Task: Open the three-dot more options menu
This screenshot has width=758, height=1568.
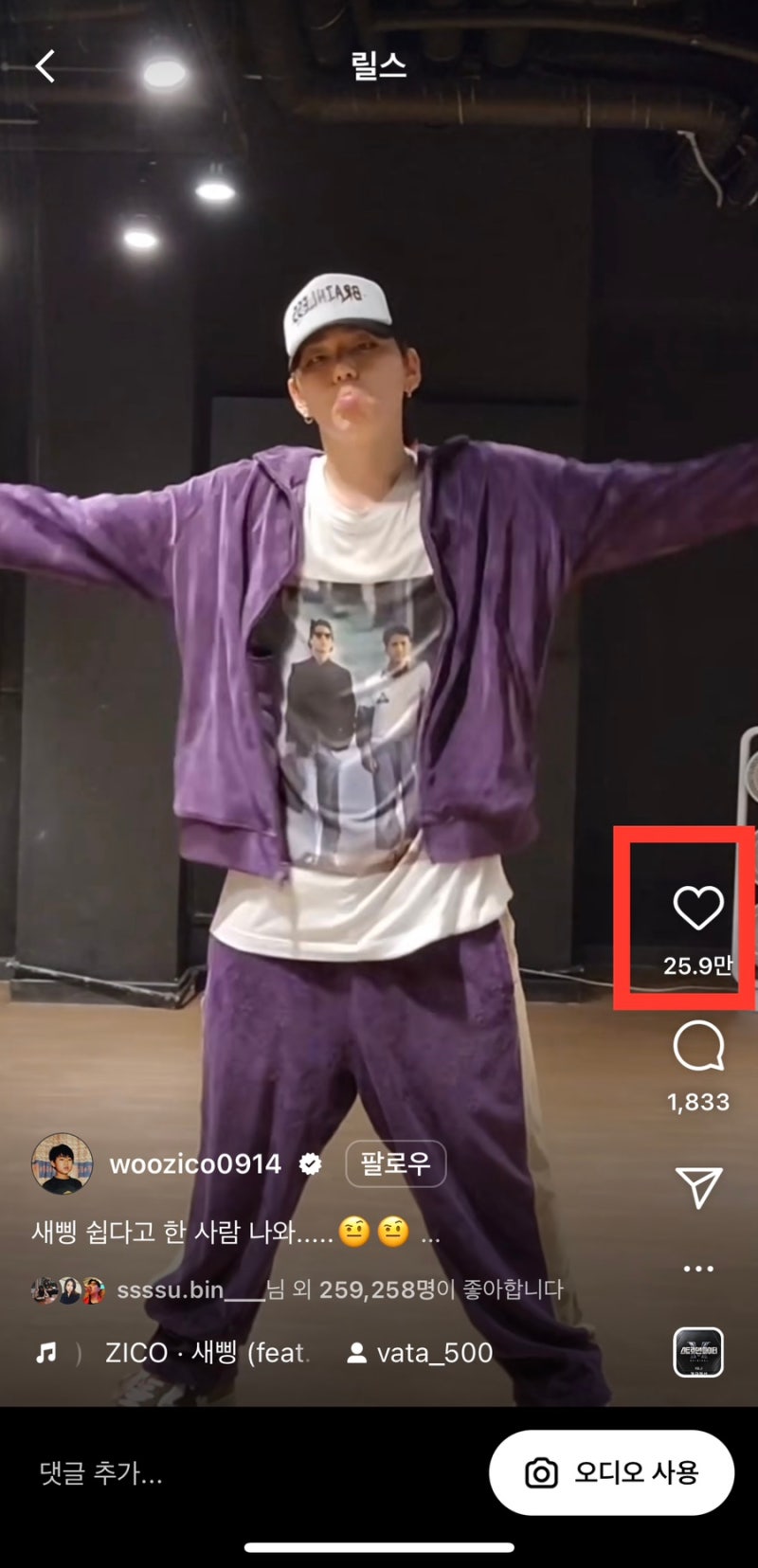Action: 698,1269
